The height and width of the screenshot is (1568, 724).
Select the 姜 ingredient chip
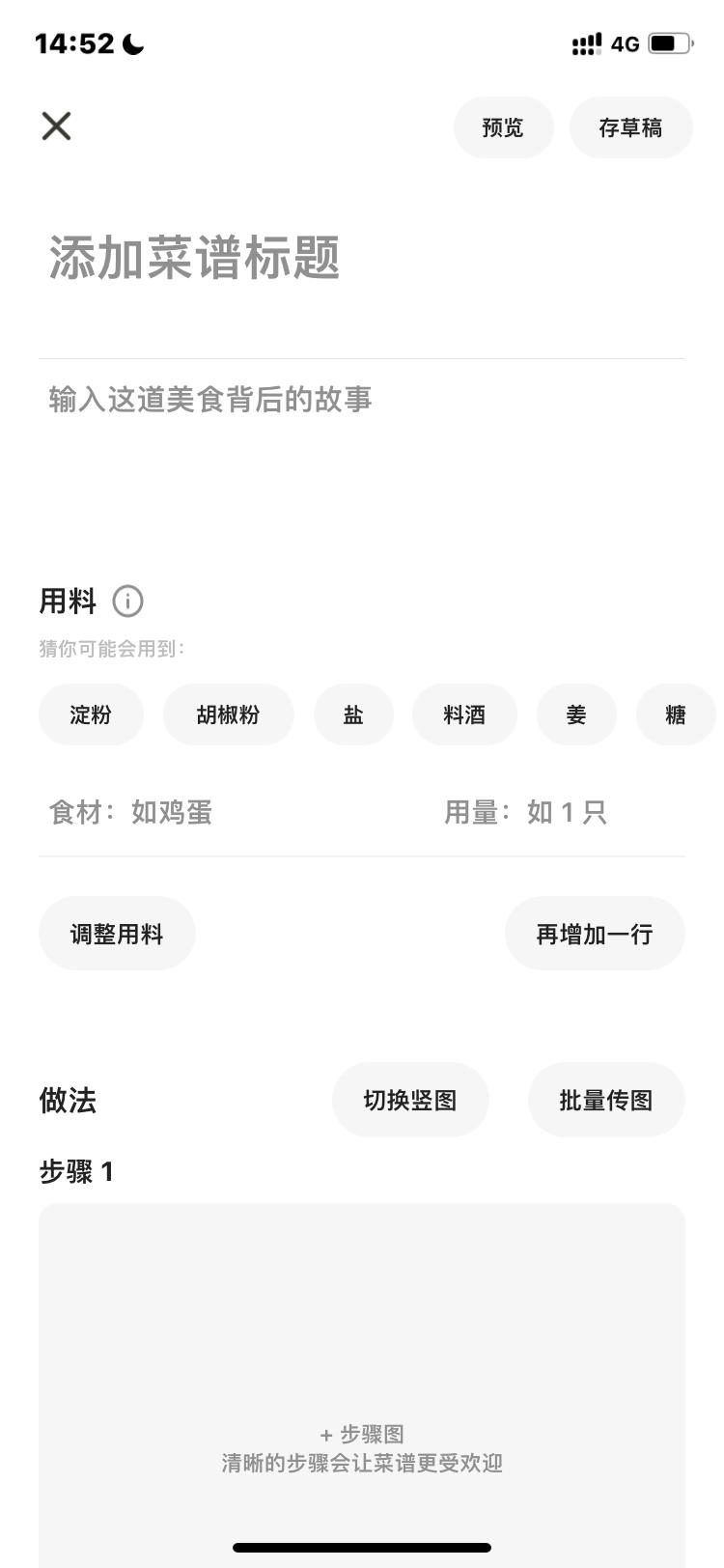click(x=576, y=714)
